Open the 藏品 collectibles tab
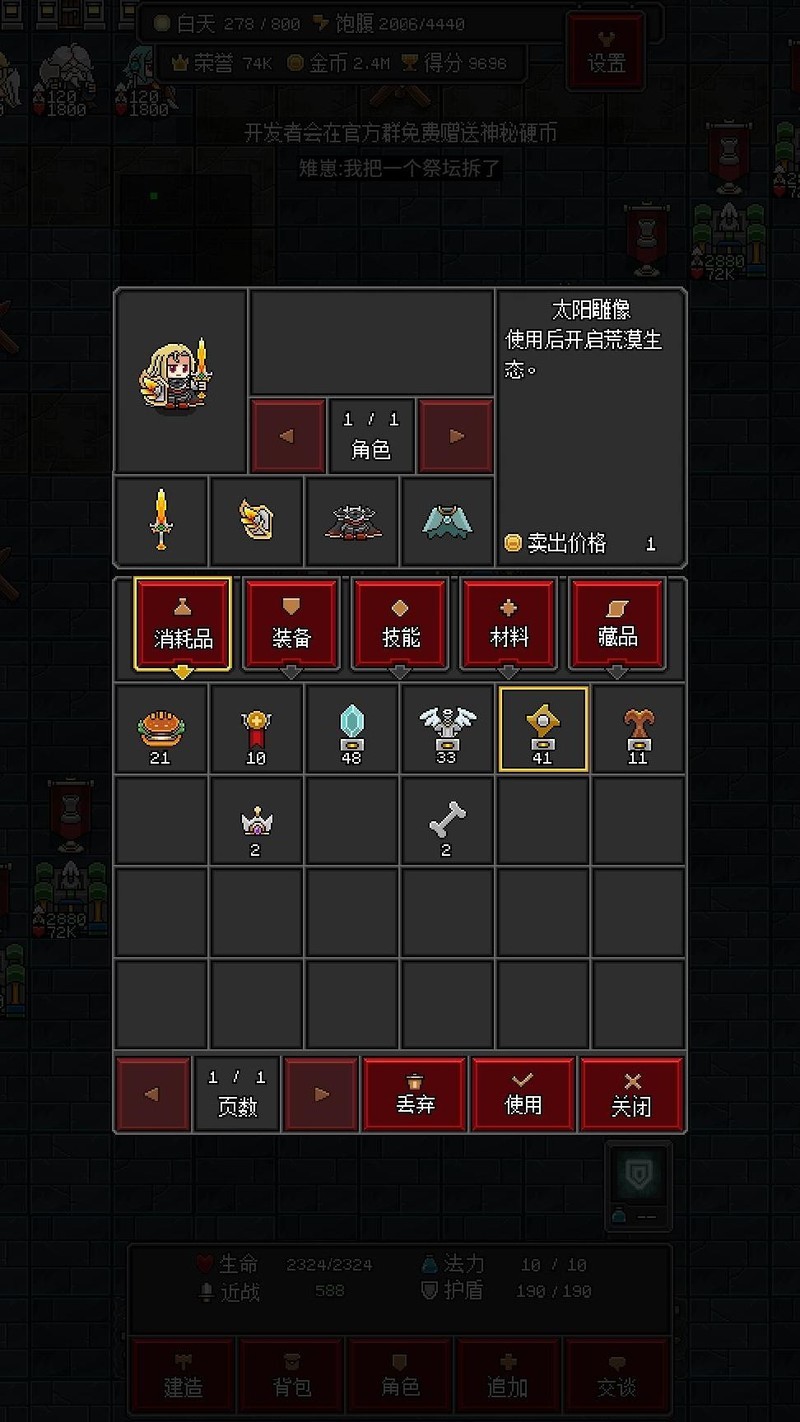Image resolution: width=800 pixels, height=1422 pixels. 617,624
